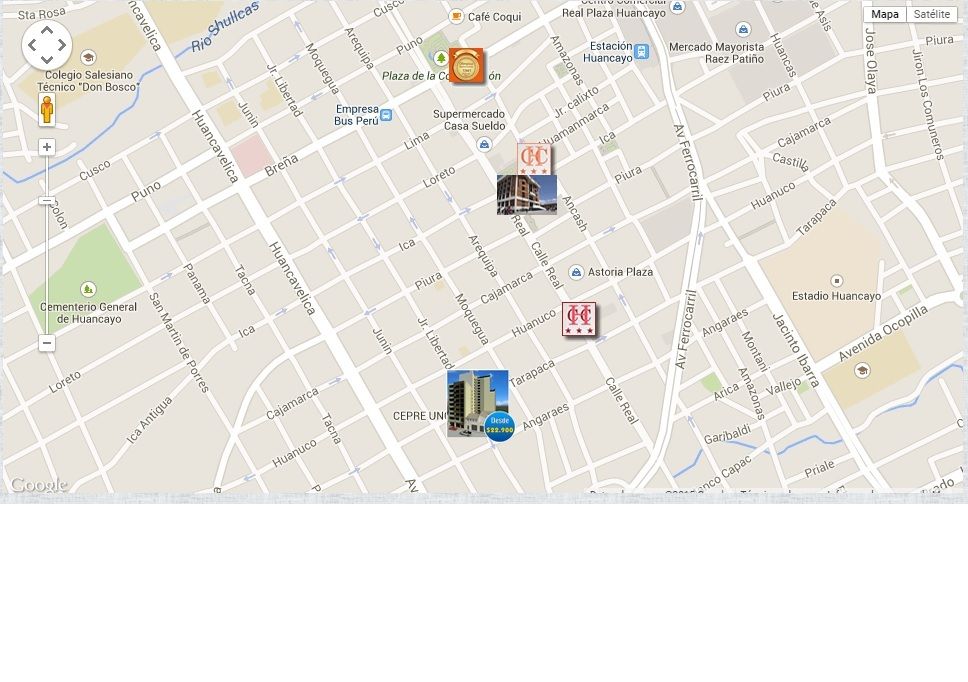Open the tower marker with the Desde price badge
Viewport: 968px width, 682px height.
click(x=478, y=404)
